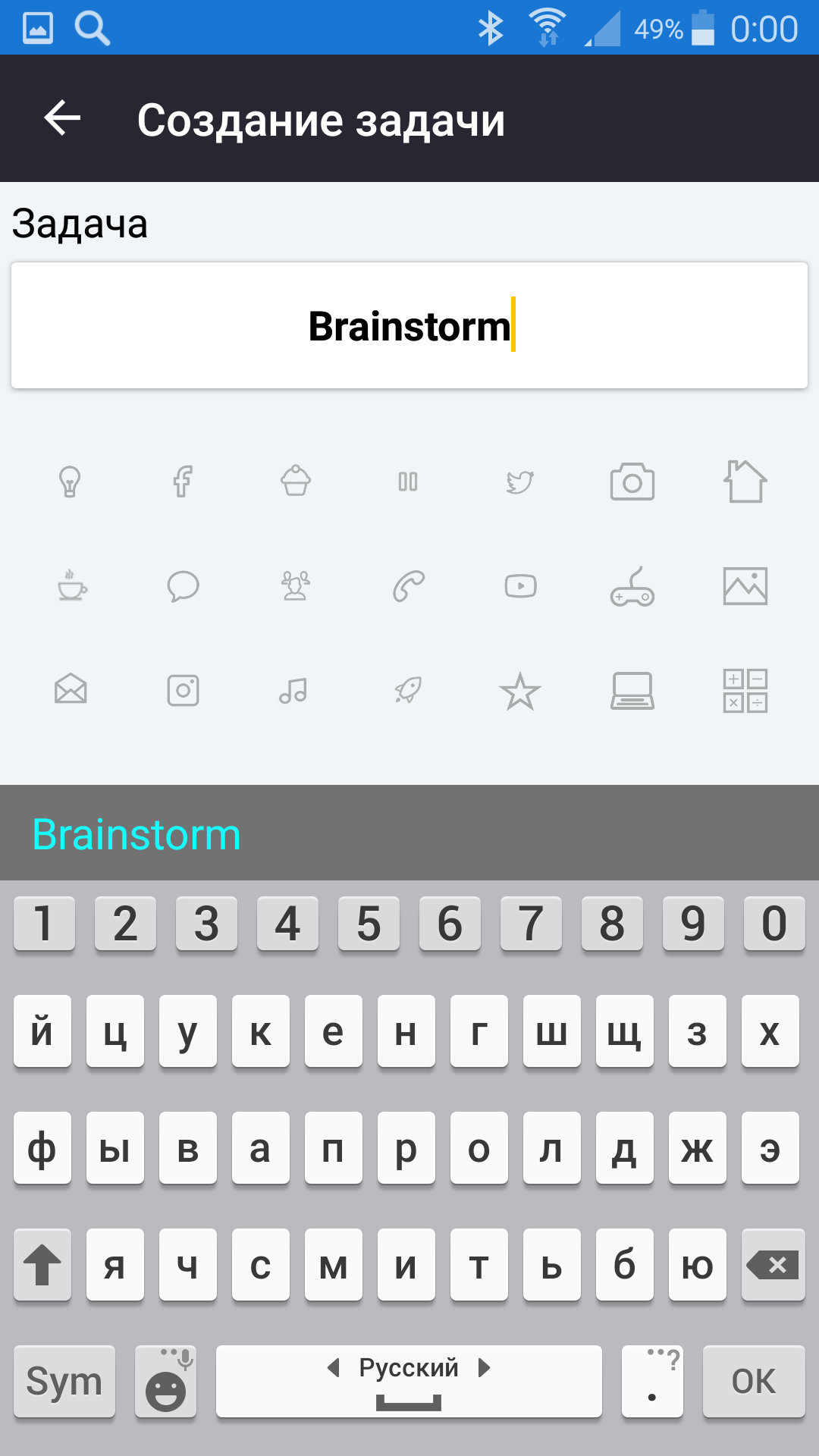Viewport: 819px width, 1456px height.
Task: Go back from the Создание задачи screen
Action: coord(62,118)
